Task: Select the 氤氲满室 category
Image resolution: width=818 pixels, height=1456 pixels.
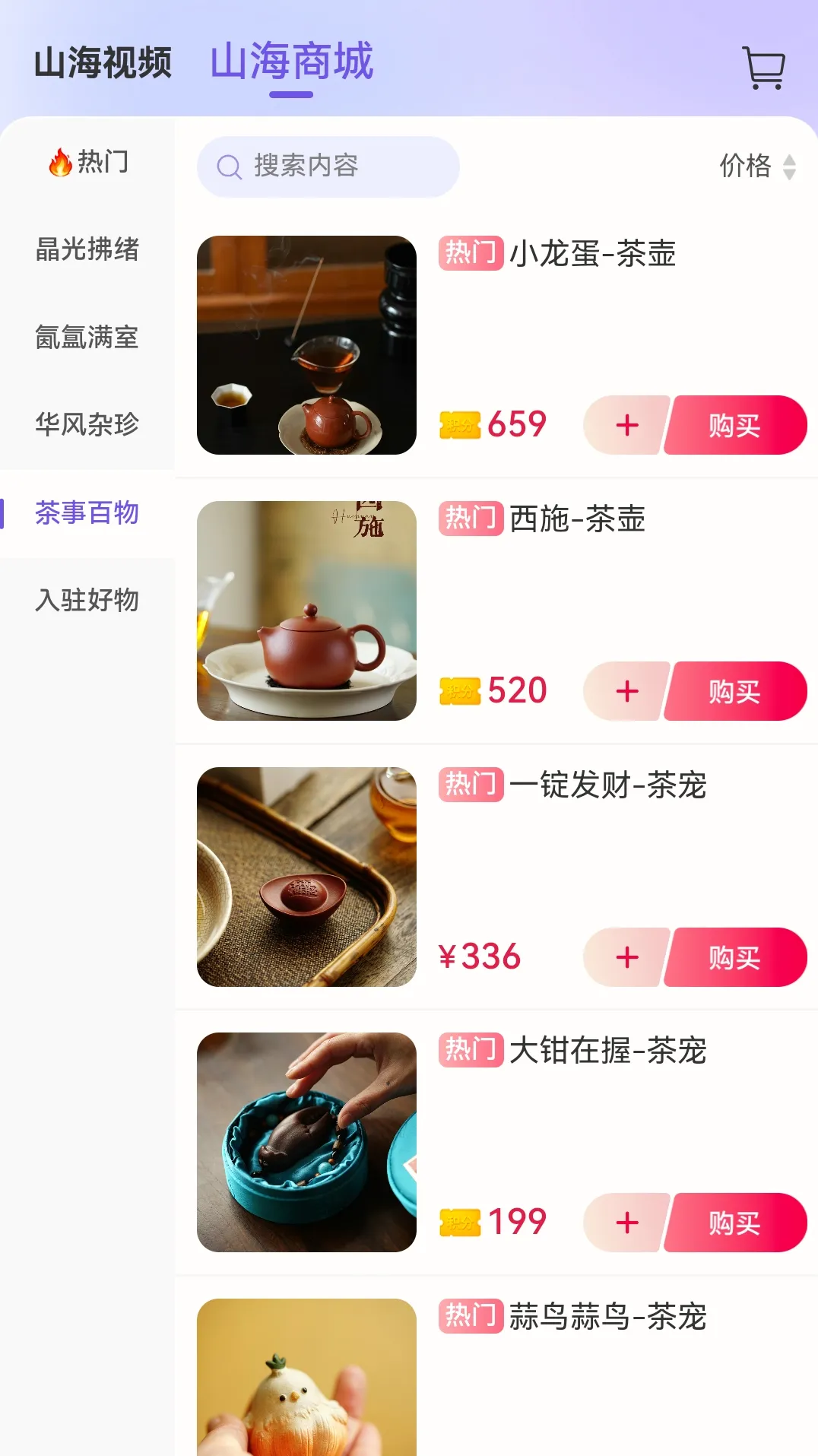Action: (87, 337)
